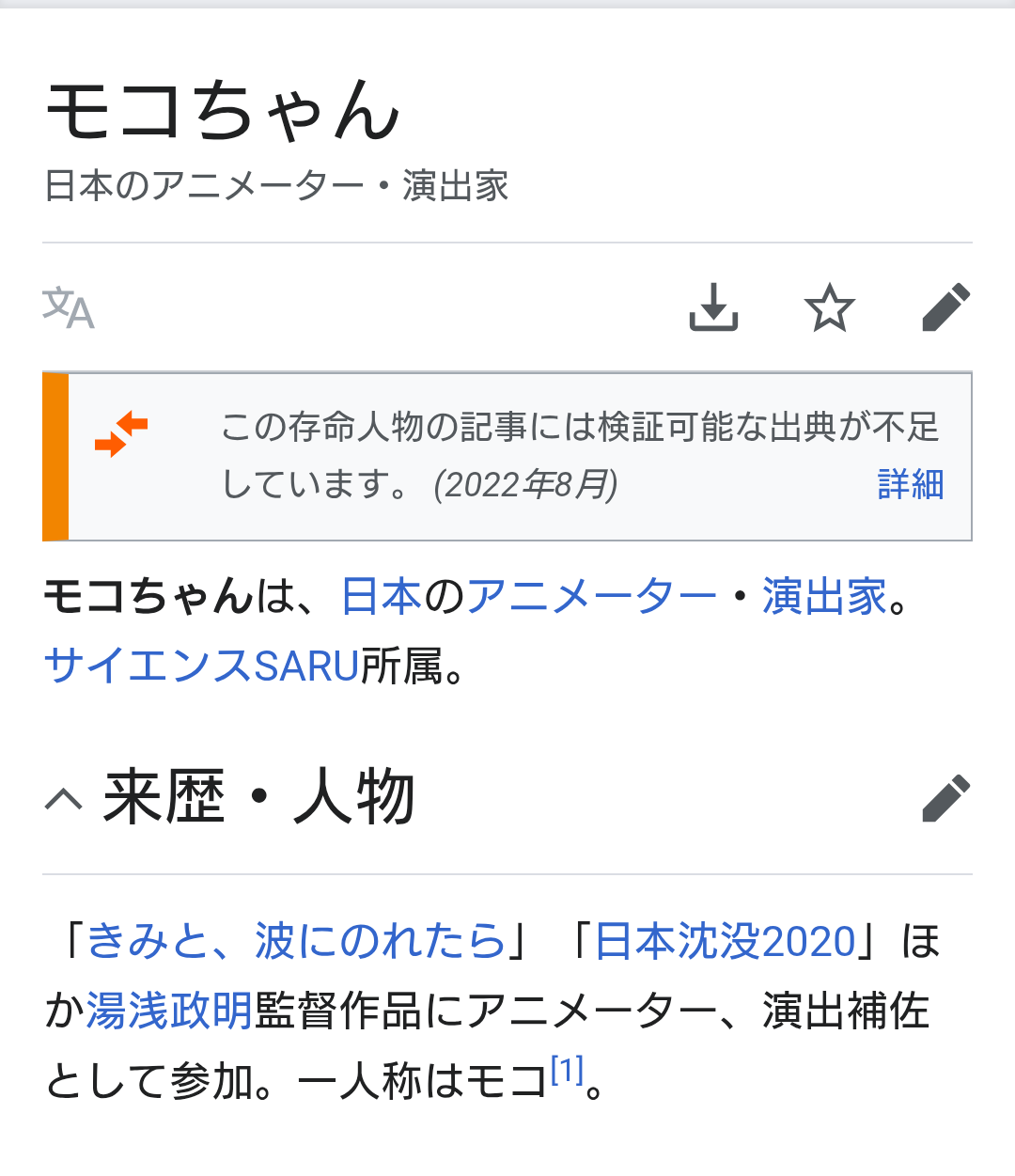The width and height of the screenshot is (1015, 1176).
Task: Edit the lead section with the top pencil
Action: (945, 308)
